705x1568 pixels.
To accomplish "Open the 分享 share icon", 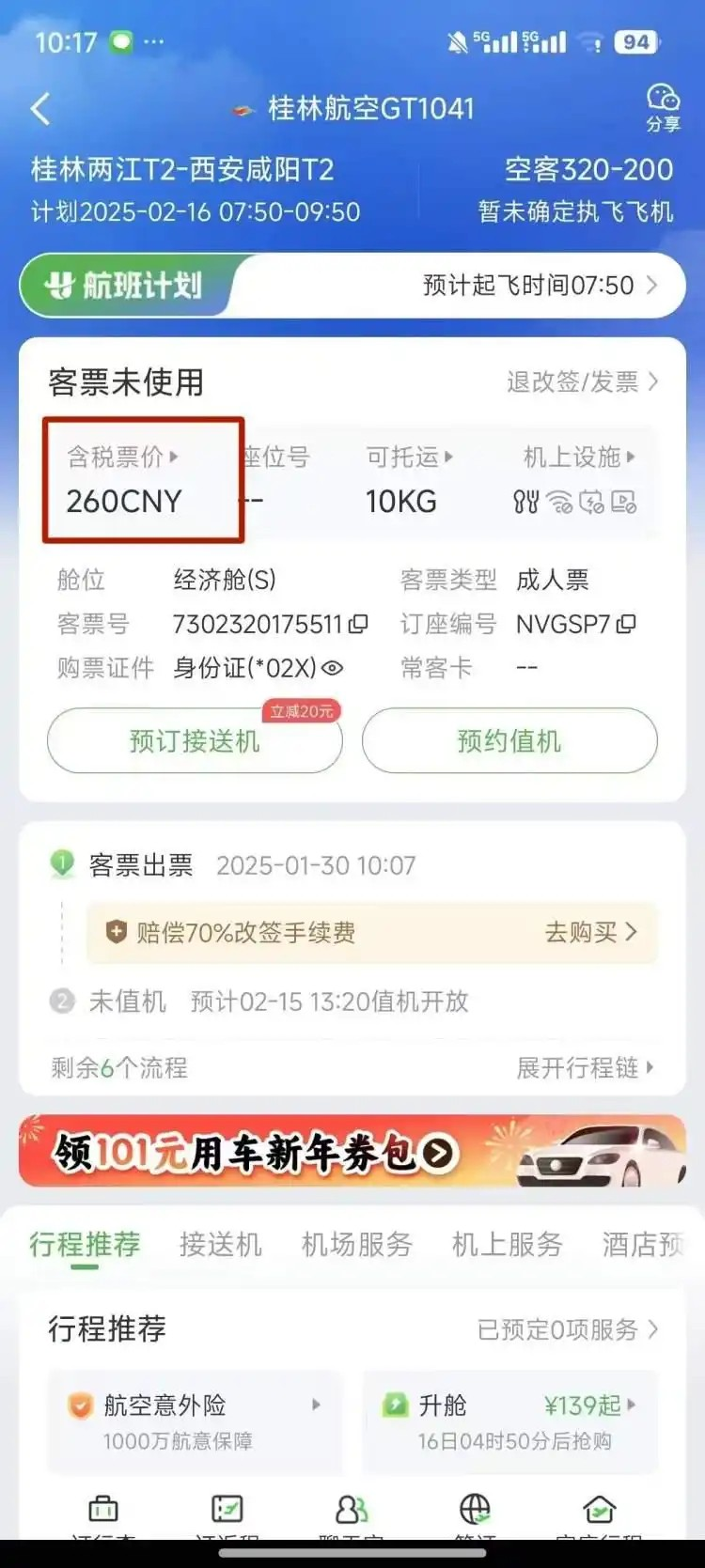I will [662, 107].
